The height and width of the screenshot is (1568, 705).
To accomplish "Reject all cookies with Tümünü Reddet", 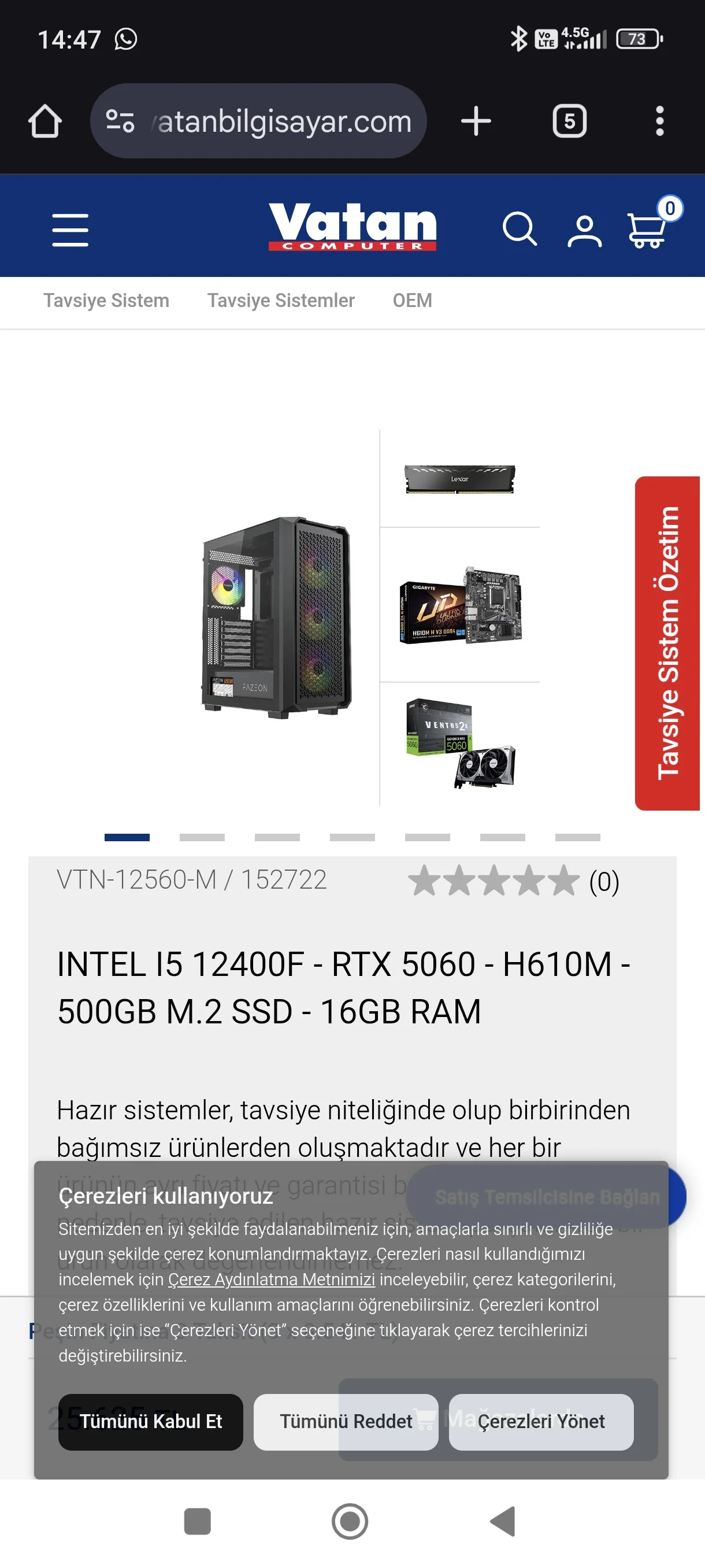I will click(x=346, y=1421).
